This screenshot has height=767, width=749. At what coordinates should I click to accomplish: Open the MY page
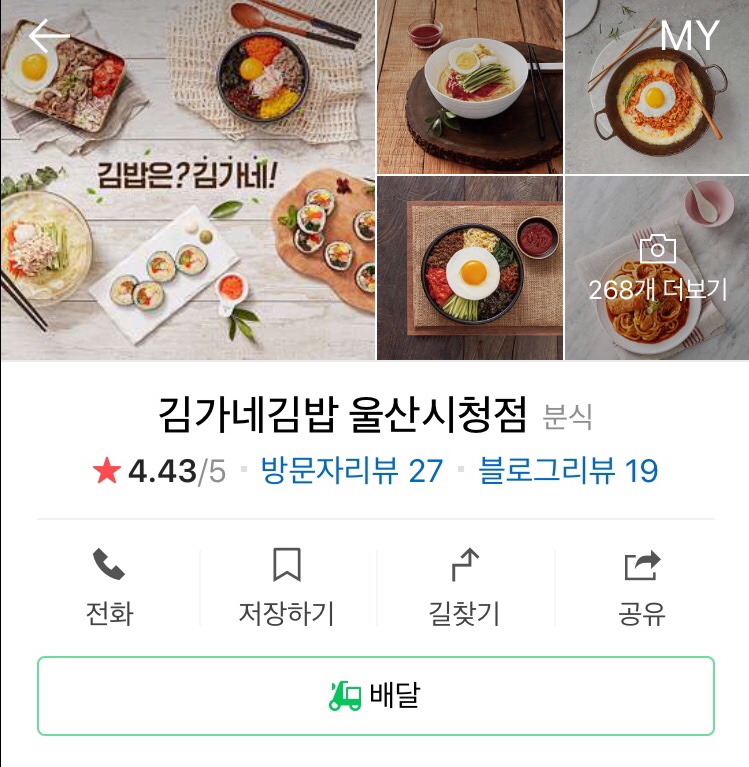click(689, 36)
